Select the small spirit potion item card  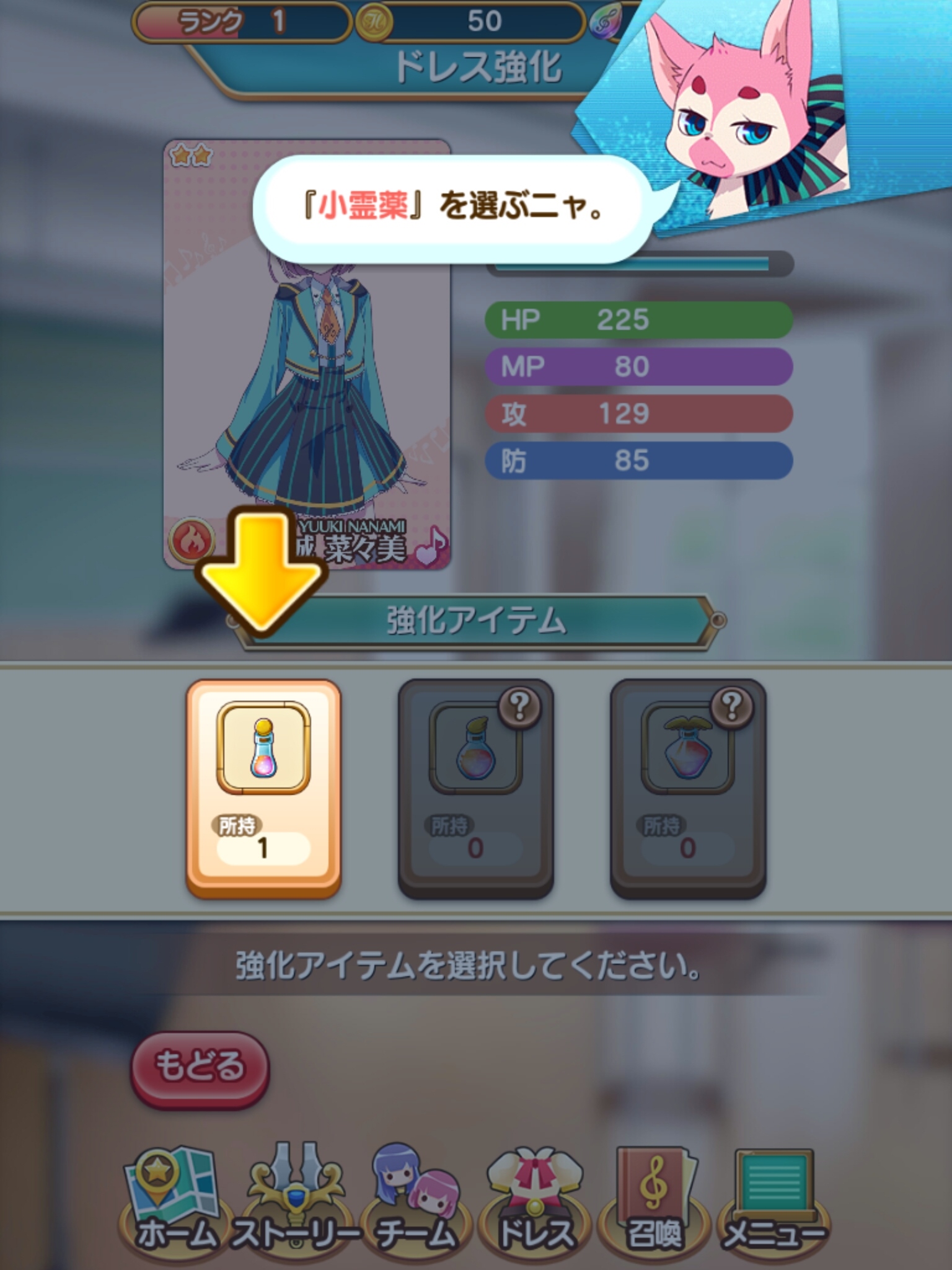coord(263,788)
